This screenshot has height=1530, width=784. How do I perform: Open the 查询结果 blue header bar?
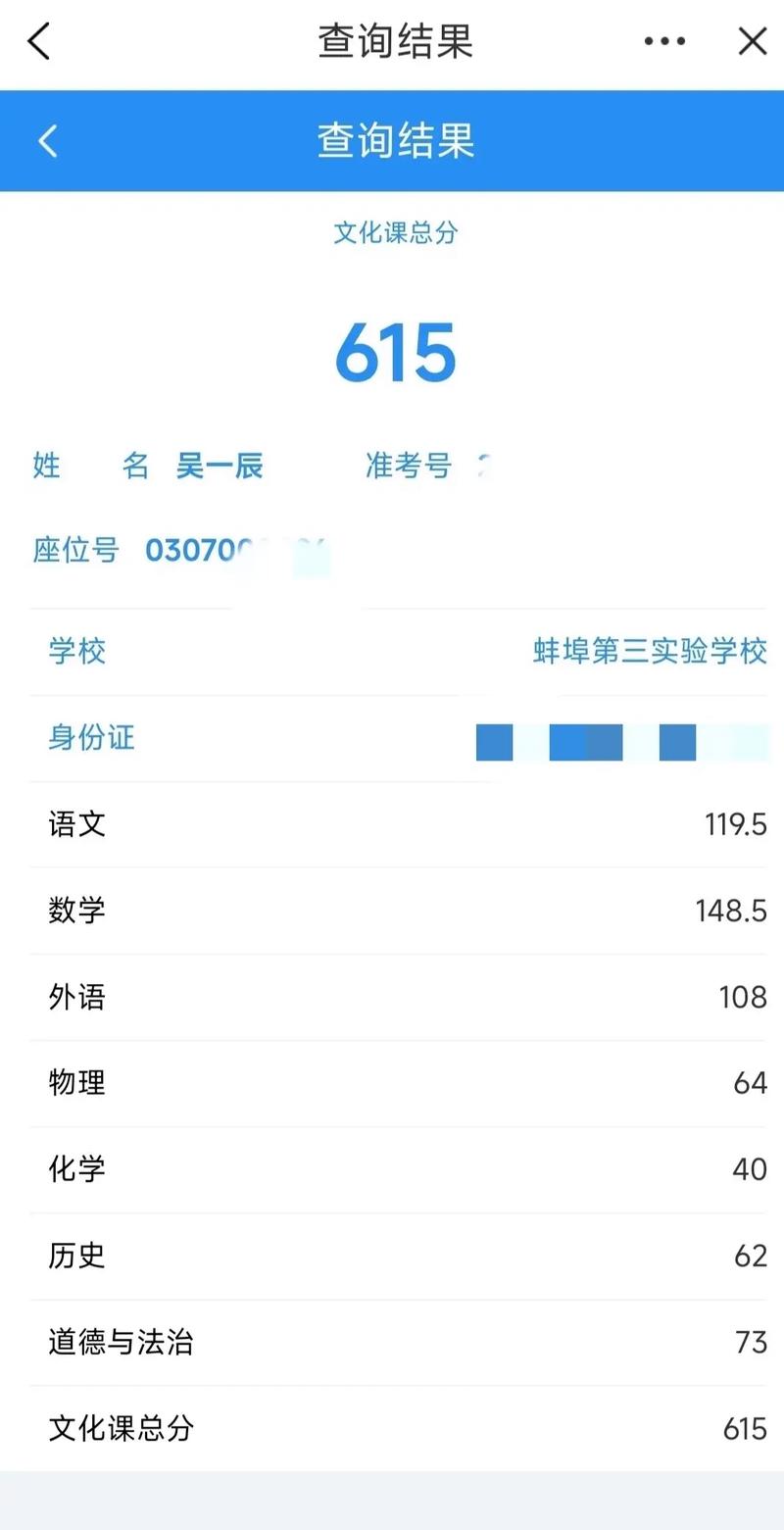click(396, 140)
